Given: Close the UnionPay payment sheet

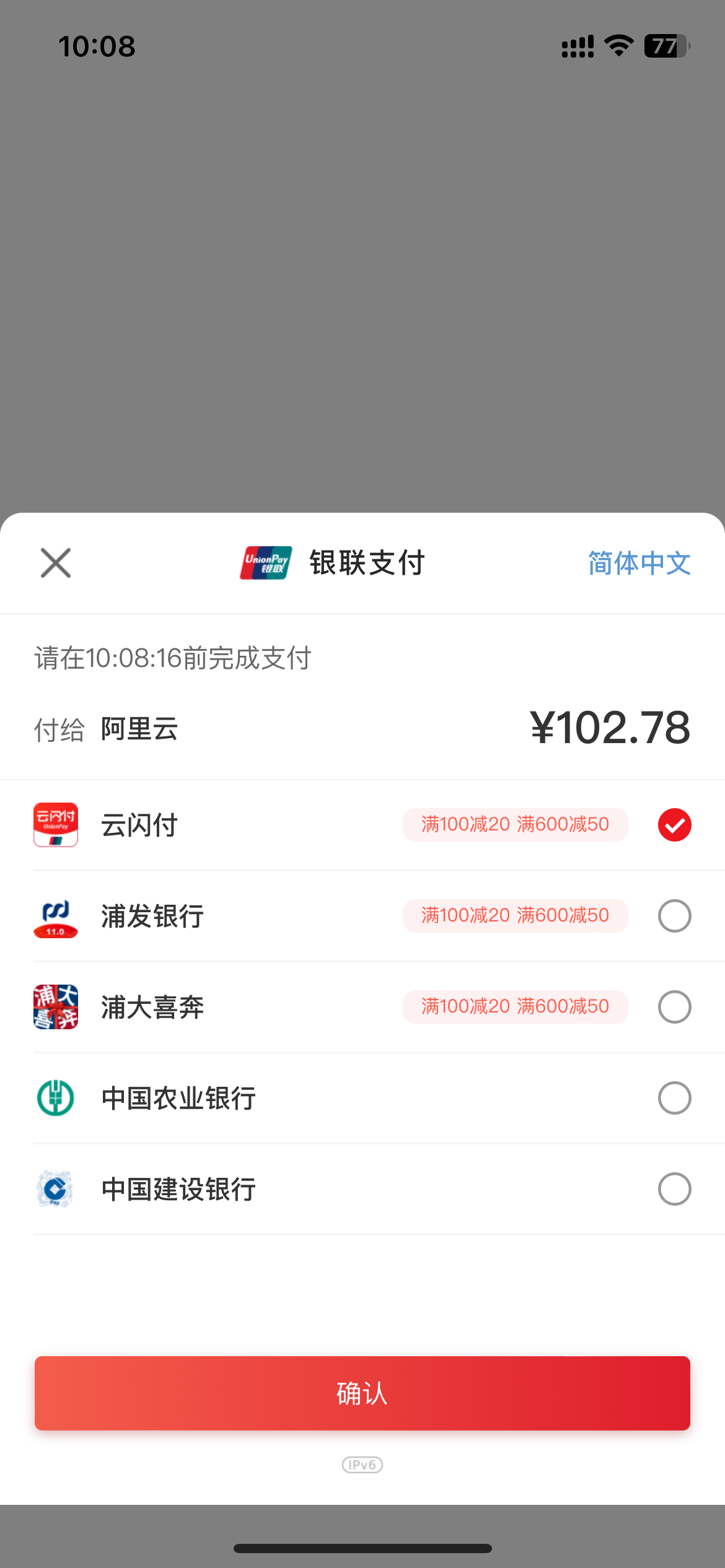Looking at the screenshot, I should (56, 563).
